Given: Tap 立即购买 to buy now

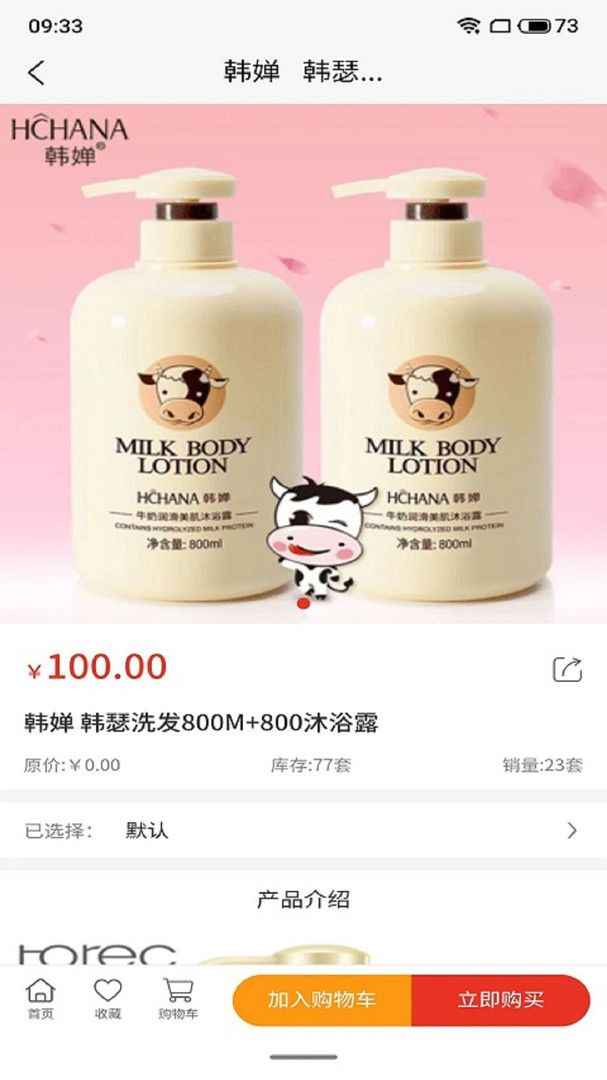Looking at the screenshot, I should 501,999.
